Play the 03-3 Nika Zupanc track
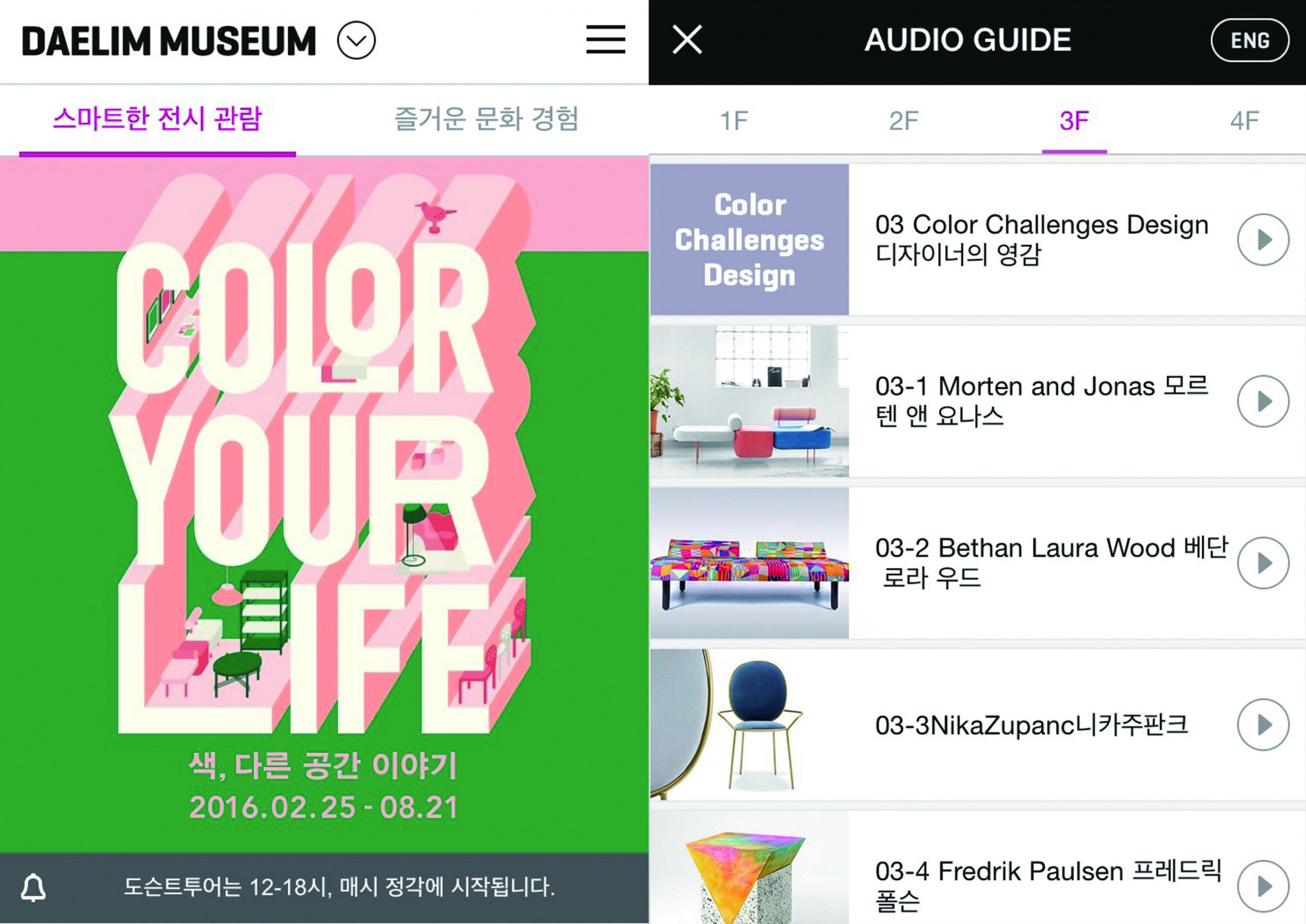Image resolution: width=1306 pixels, height=924 pixels. (x=1263, y=724)
